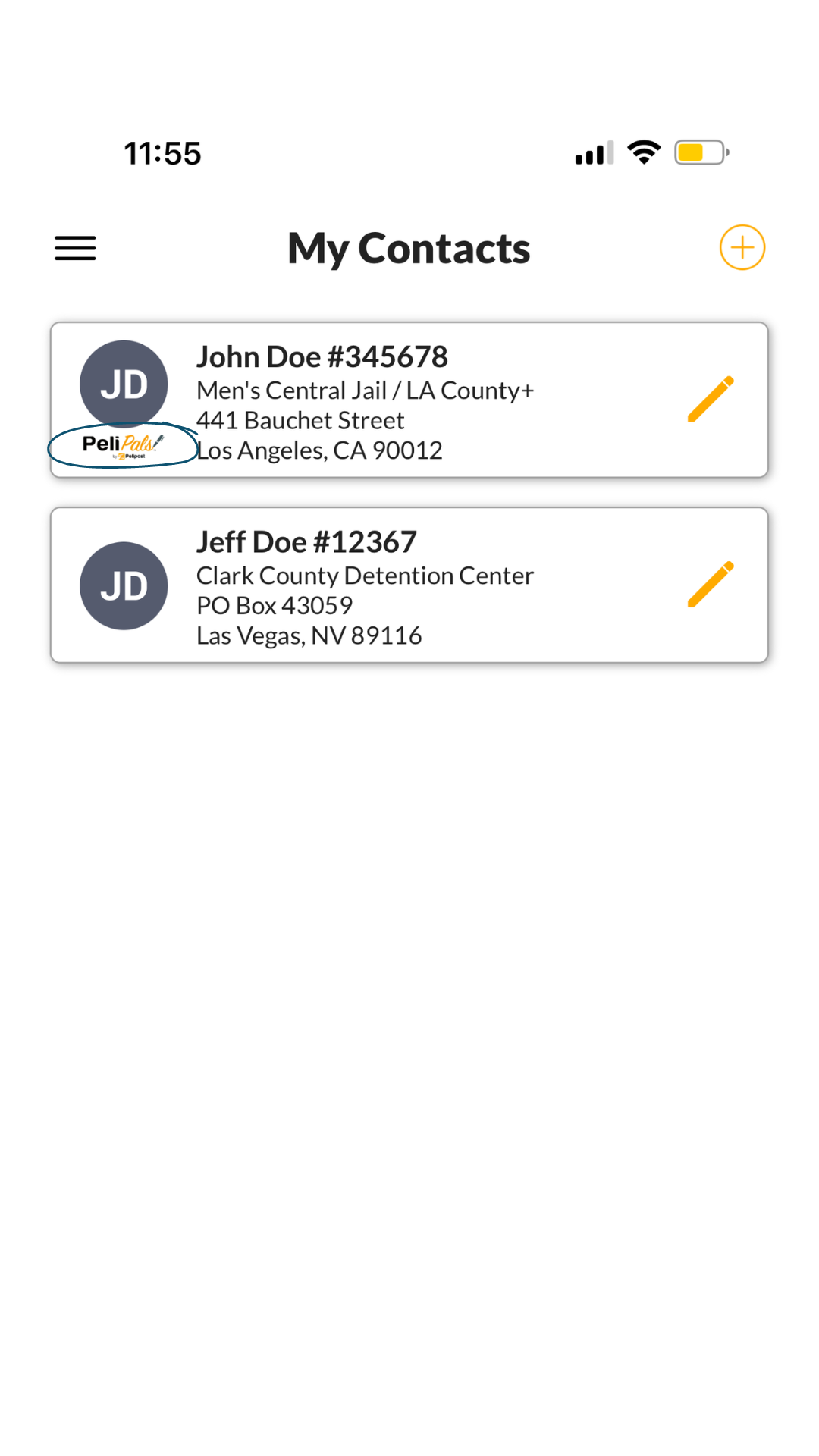Add a new contact
The image size is (819, 1456).
pyautogui.click(x=742, y=247)
